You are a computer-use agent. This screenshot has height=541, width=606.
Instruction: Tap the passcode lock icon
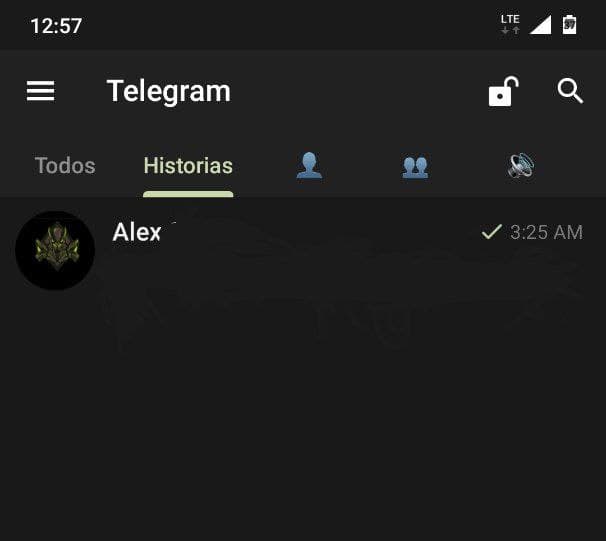coord(503,92)
